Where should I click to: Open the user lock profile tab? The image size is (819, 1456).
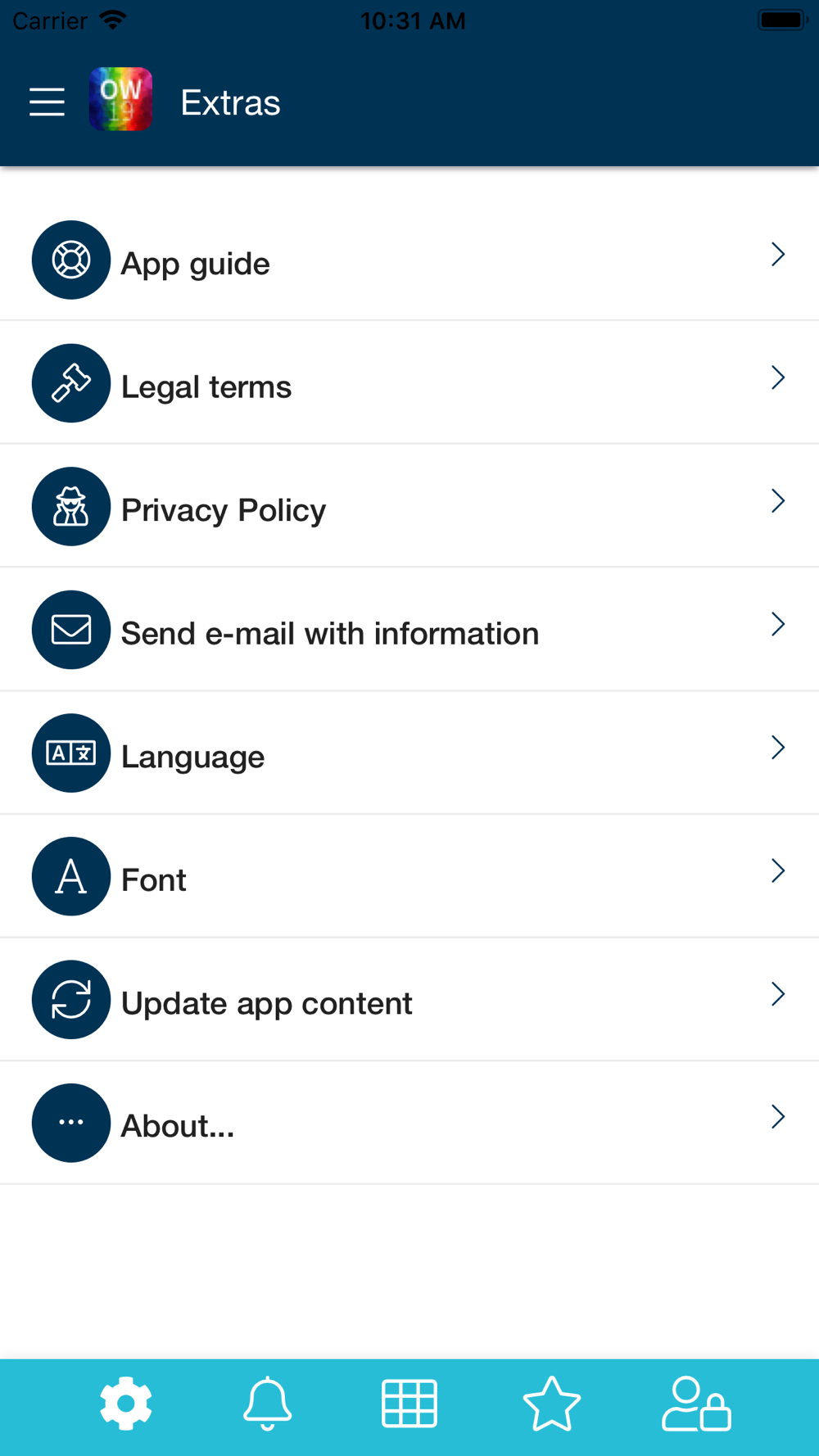pyautogui.click(x=696, y=1404)
